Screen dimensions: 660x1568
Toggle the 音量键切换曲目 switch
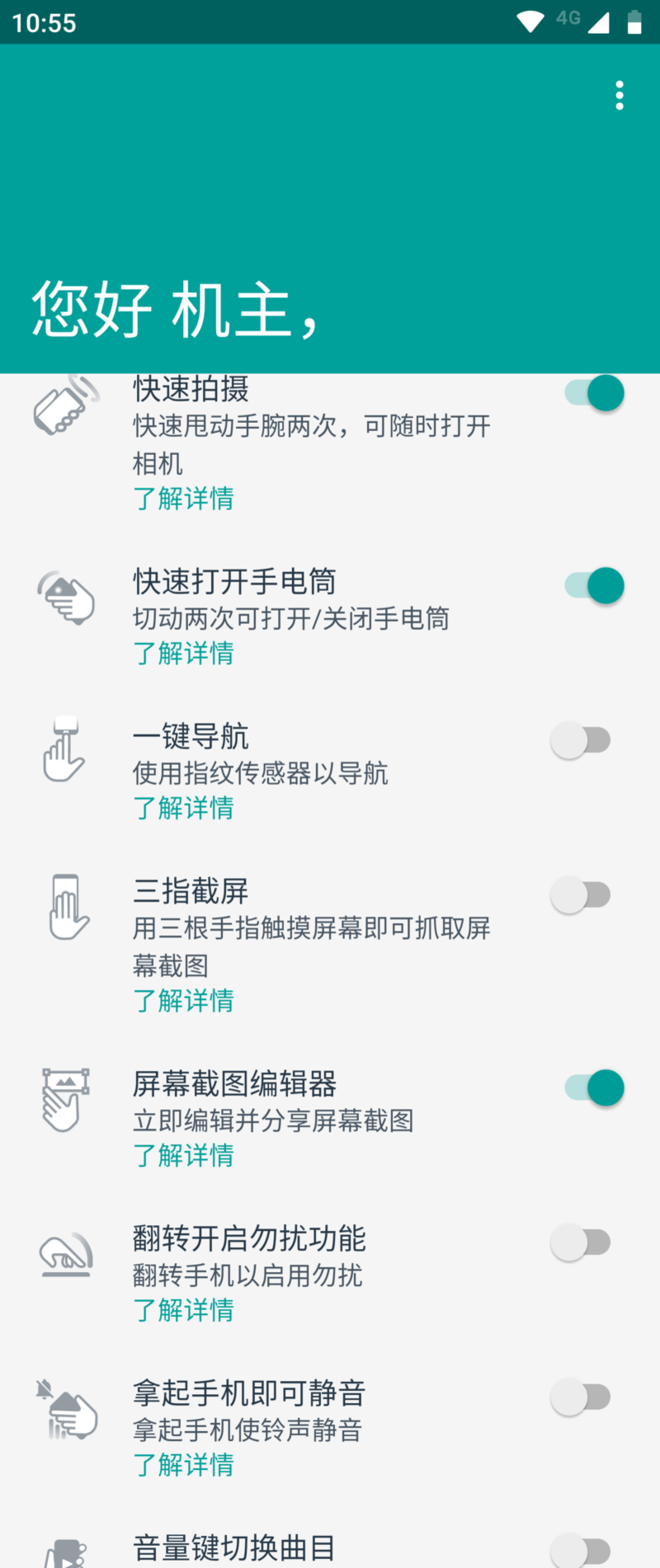coord(581,1550)
